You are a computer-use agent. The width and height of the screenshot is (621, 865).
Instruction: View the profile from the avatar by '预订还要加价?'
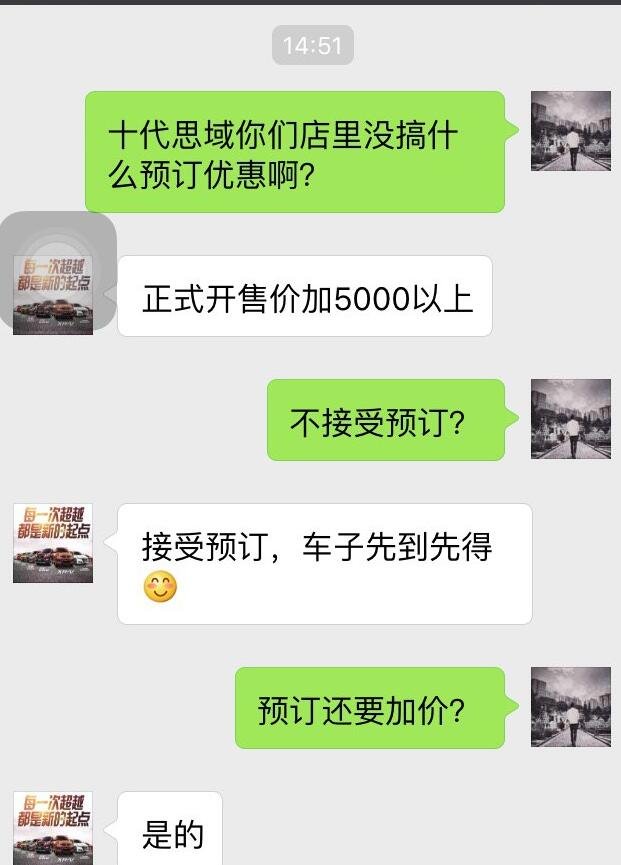tap(570, 707)
